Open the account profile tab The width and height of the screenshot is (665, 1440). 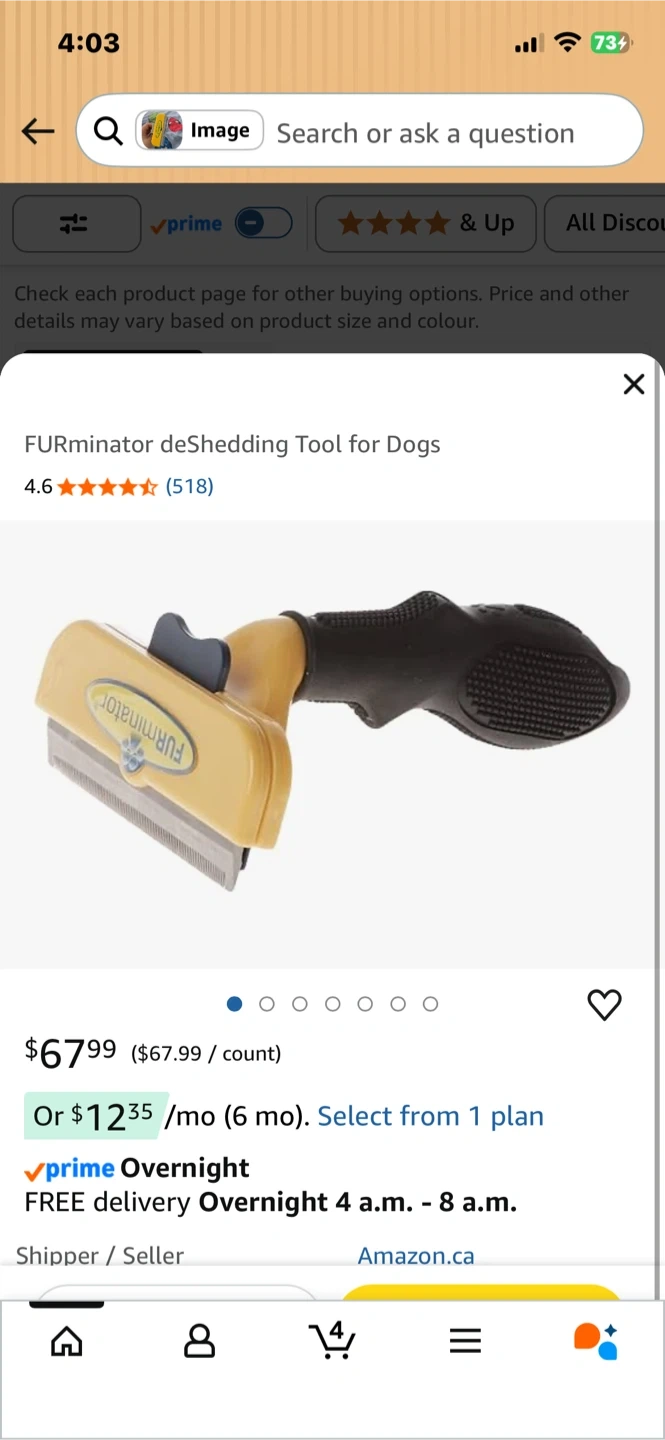(x=199, y=1340)
